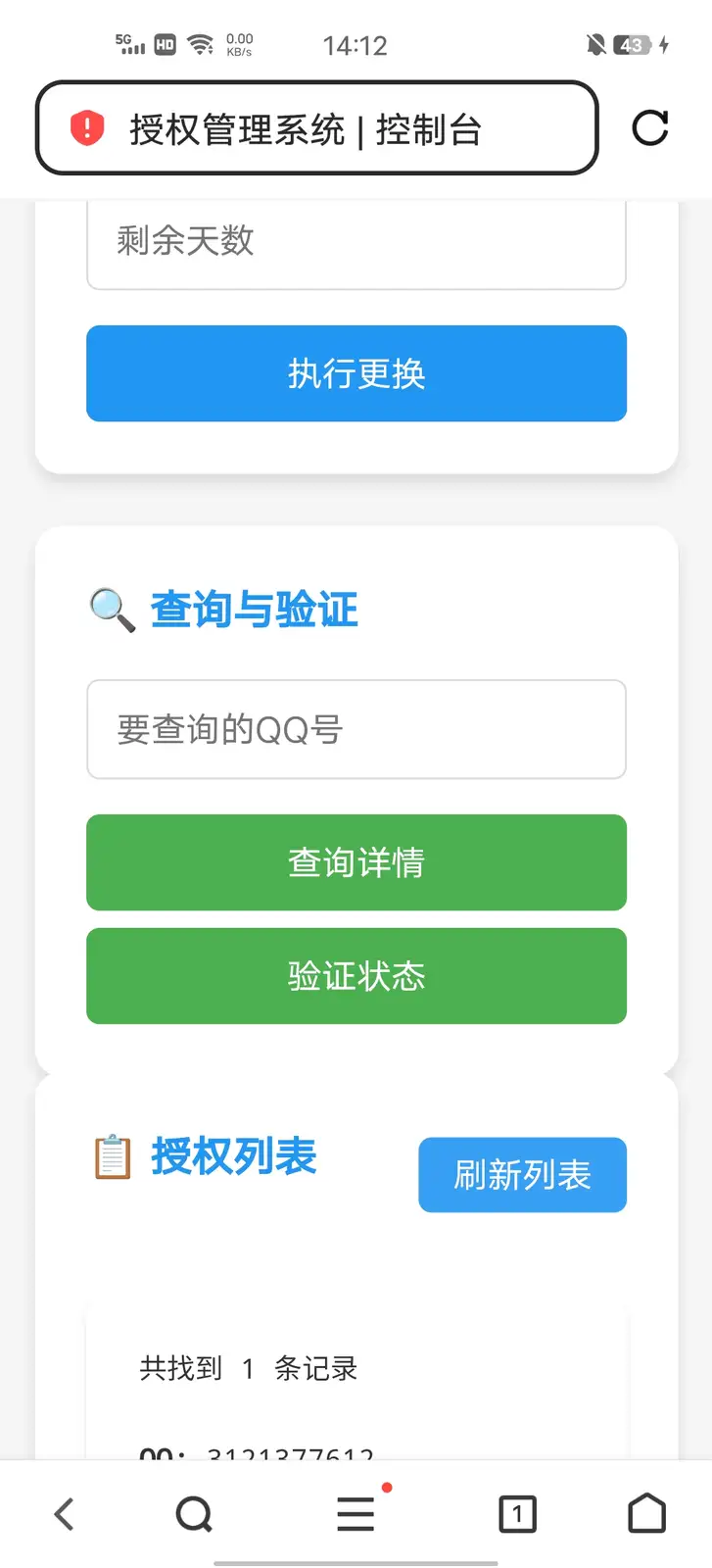Open the browser search via magnifier icon
The image size is (712, 1568).
[x=194, y=1512]
